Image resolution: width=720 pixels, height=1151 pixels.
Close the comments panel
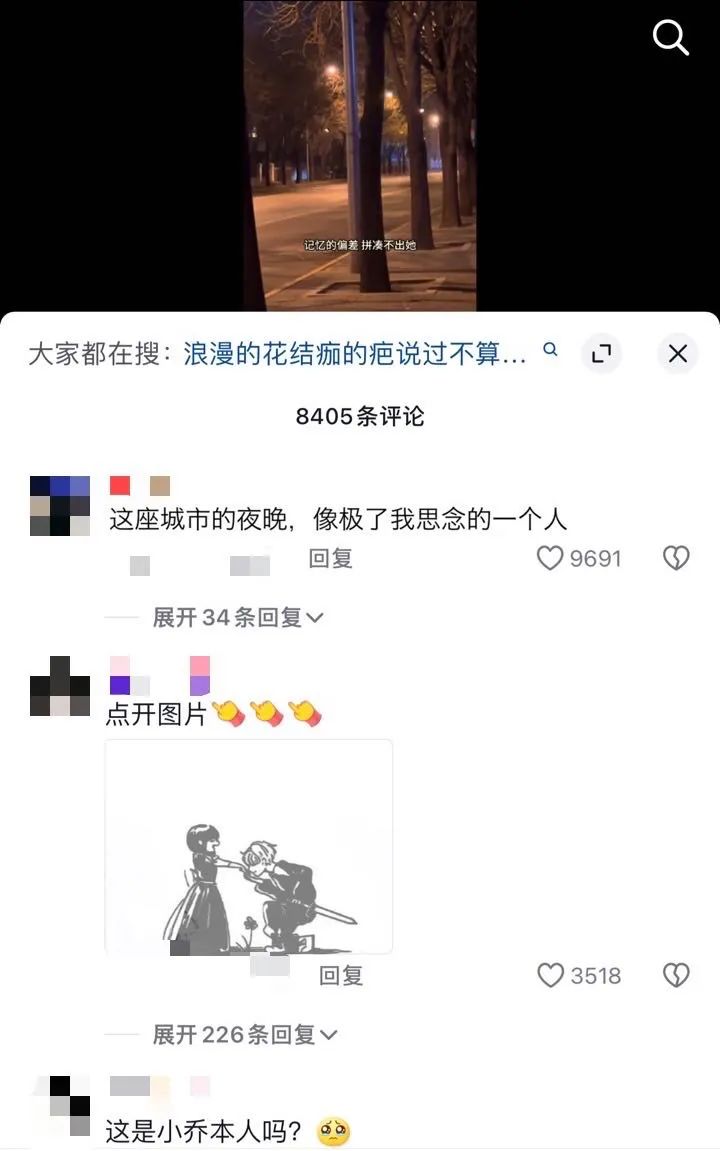[x=678, y=354]
